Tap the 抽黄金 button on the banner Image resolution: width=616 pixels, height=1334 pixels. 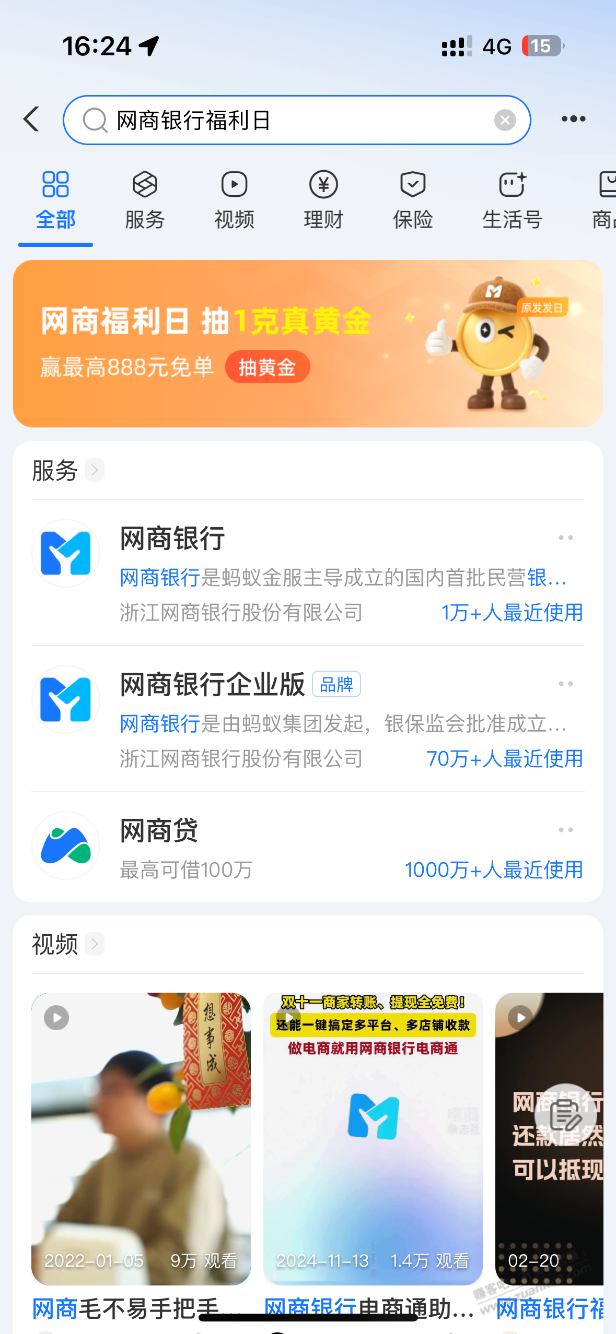pos(267,368)
